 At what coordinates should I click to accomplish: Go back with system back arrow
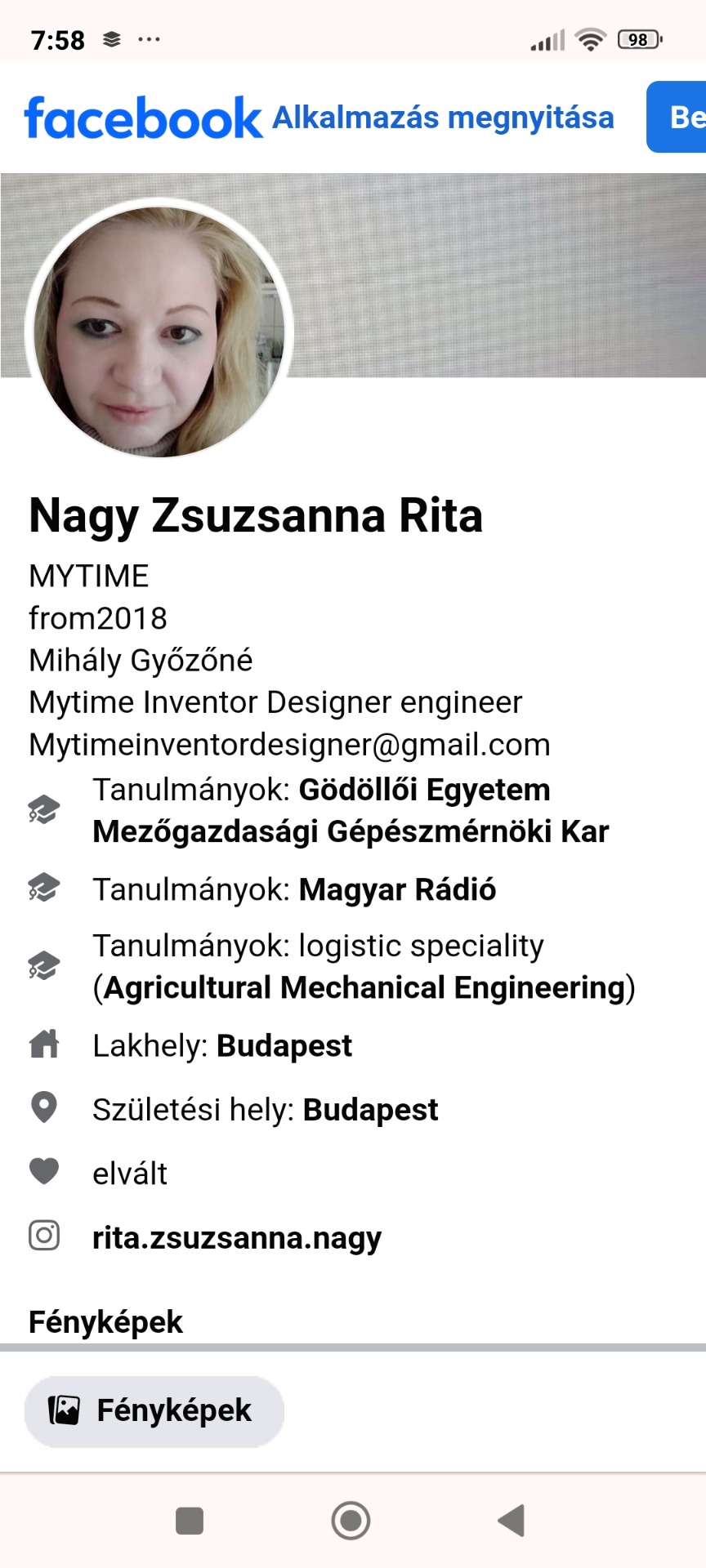(512, 1521)
